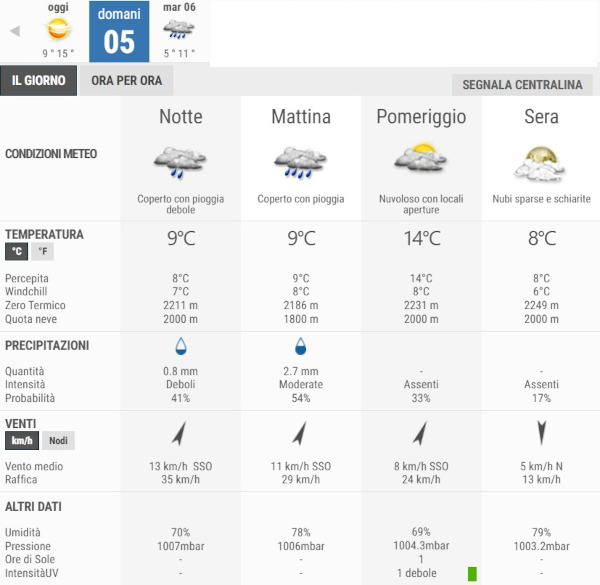
Task: Go to previous days arrow
Action: tap(14, 31)
